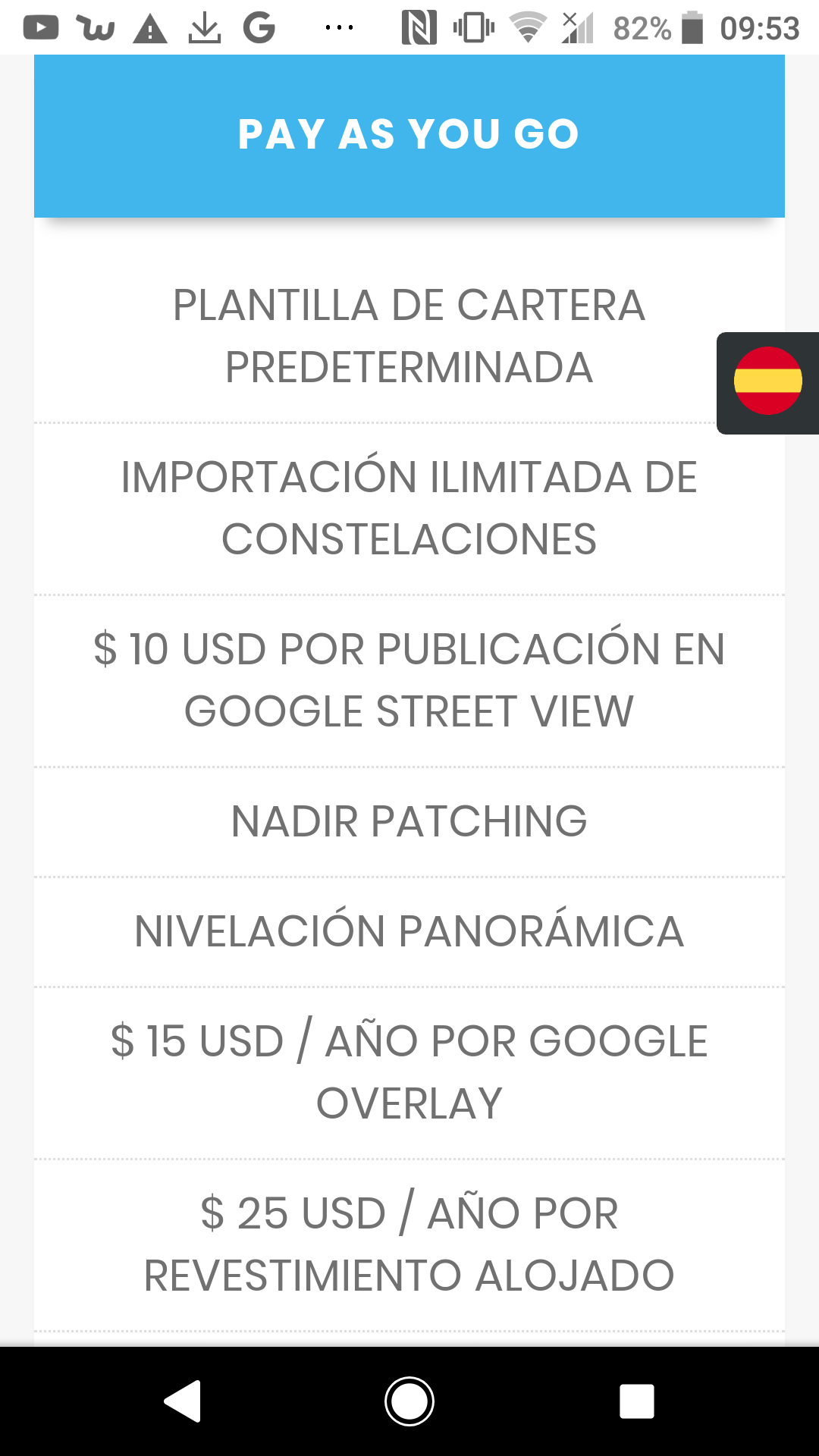The image size is (819, 1456).
Task: Open the Spanish flag language selector
Action: click(x=767, y=382)
